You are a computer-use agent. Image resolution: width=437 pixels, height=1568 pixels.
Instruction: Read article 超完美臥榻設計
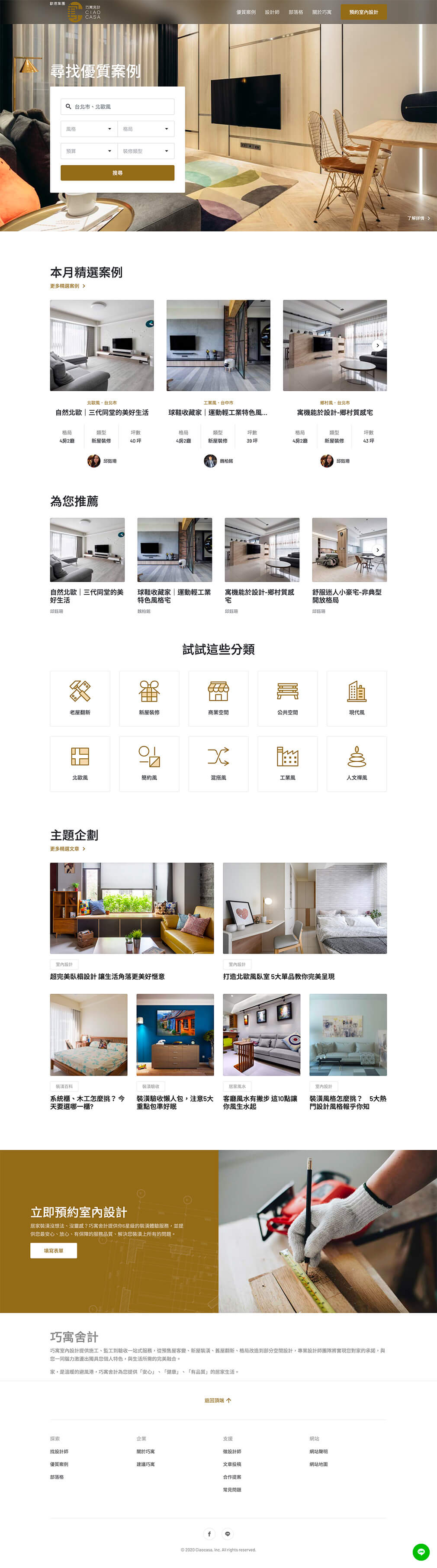107,976
